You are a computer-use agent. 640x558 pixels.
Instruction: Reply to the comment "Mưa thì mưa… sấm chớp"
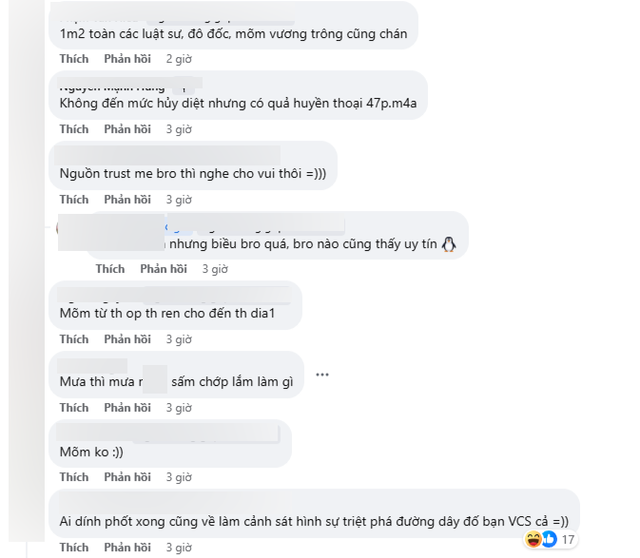(x=127, y=408)
